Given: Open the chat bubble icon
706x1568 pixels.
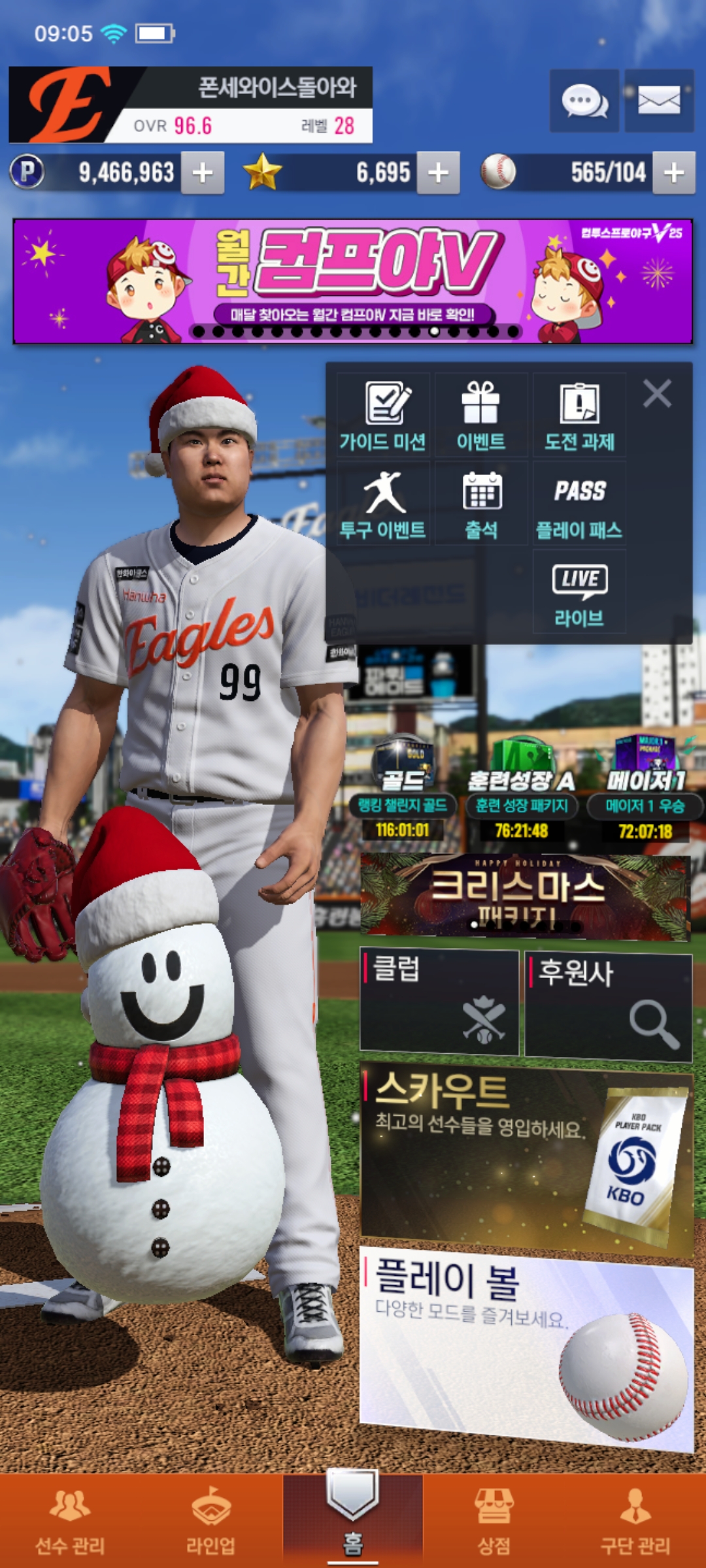Looking at the screenshot, I should [584, 101].
